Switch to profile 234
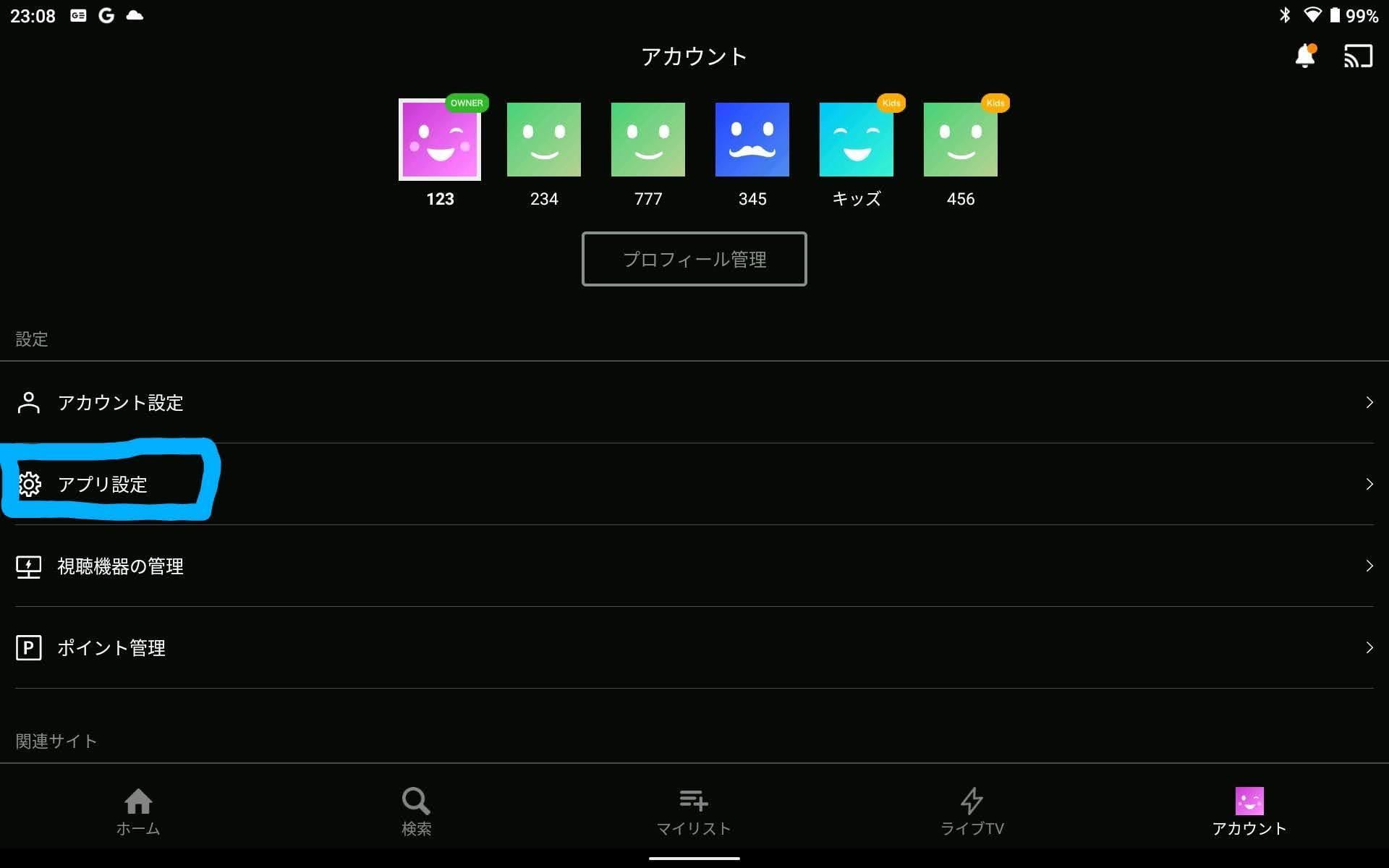This screenshot has height=868, width=1389. (x=543, y=140)
